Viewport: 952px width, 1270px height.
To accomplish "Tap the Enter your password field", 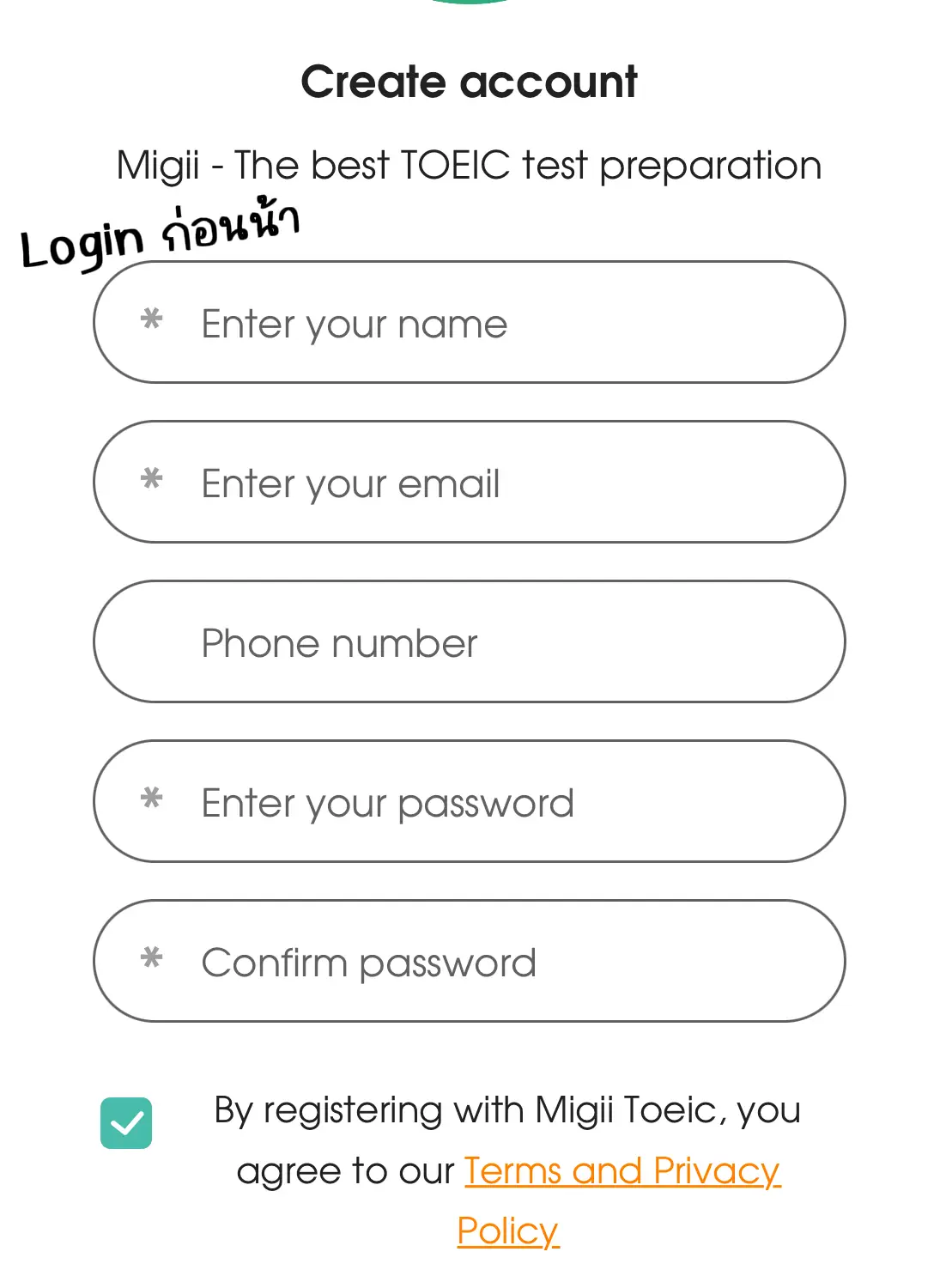I will pos(469,802).
